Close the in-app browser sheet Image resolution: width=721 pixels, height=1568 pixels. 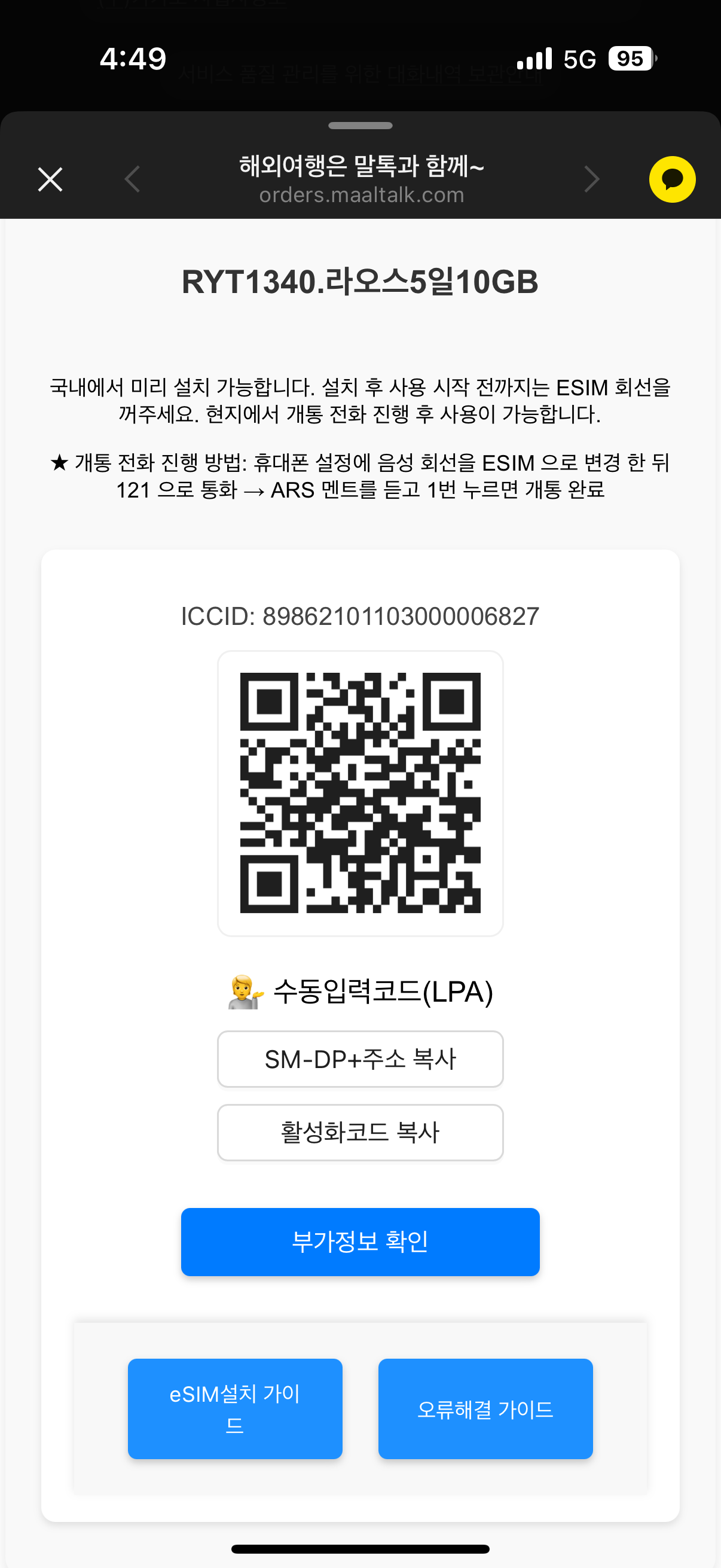tap(50, 179)
